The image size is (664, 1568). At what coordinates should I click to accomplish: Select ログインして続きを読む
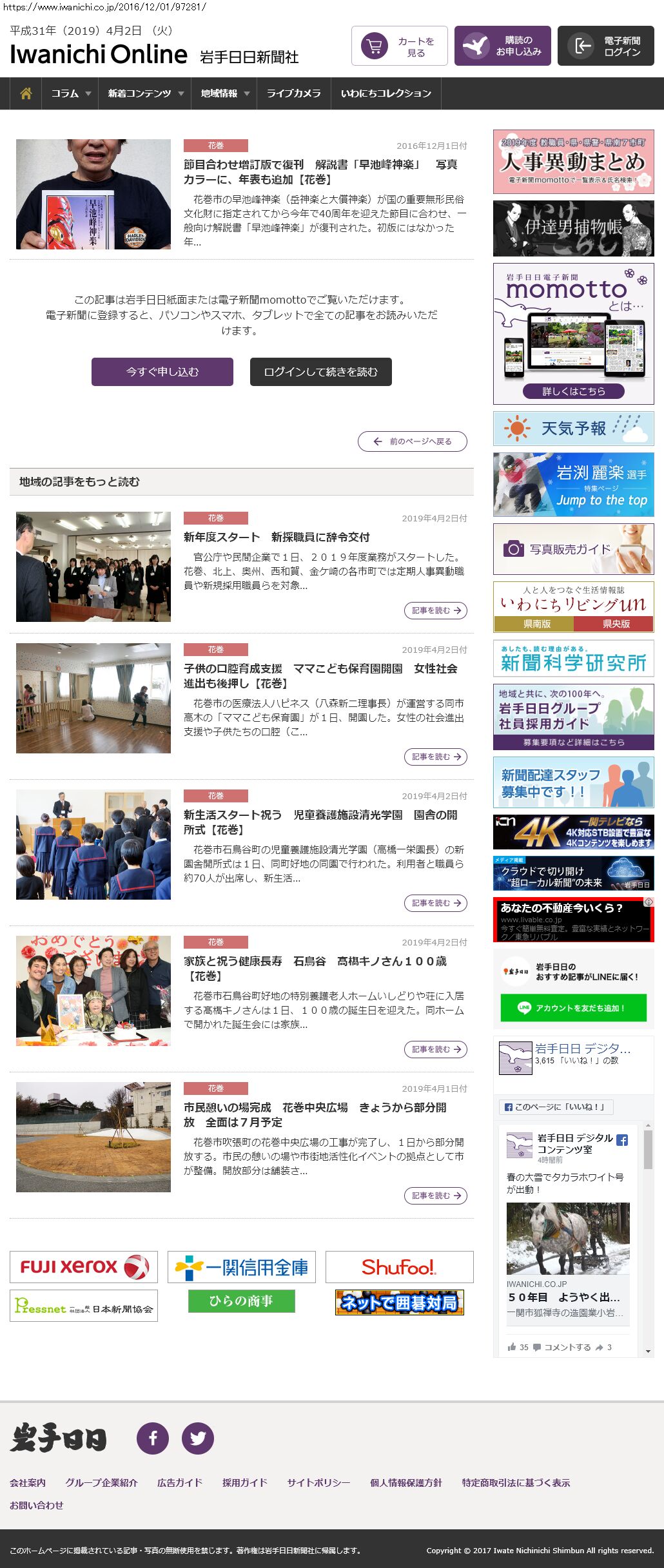(x=320, y=372)
